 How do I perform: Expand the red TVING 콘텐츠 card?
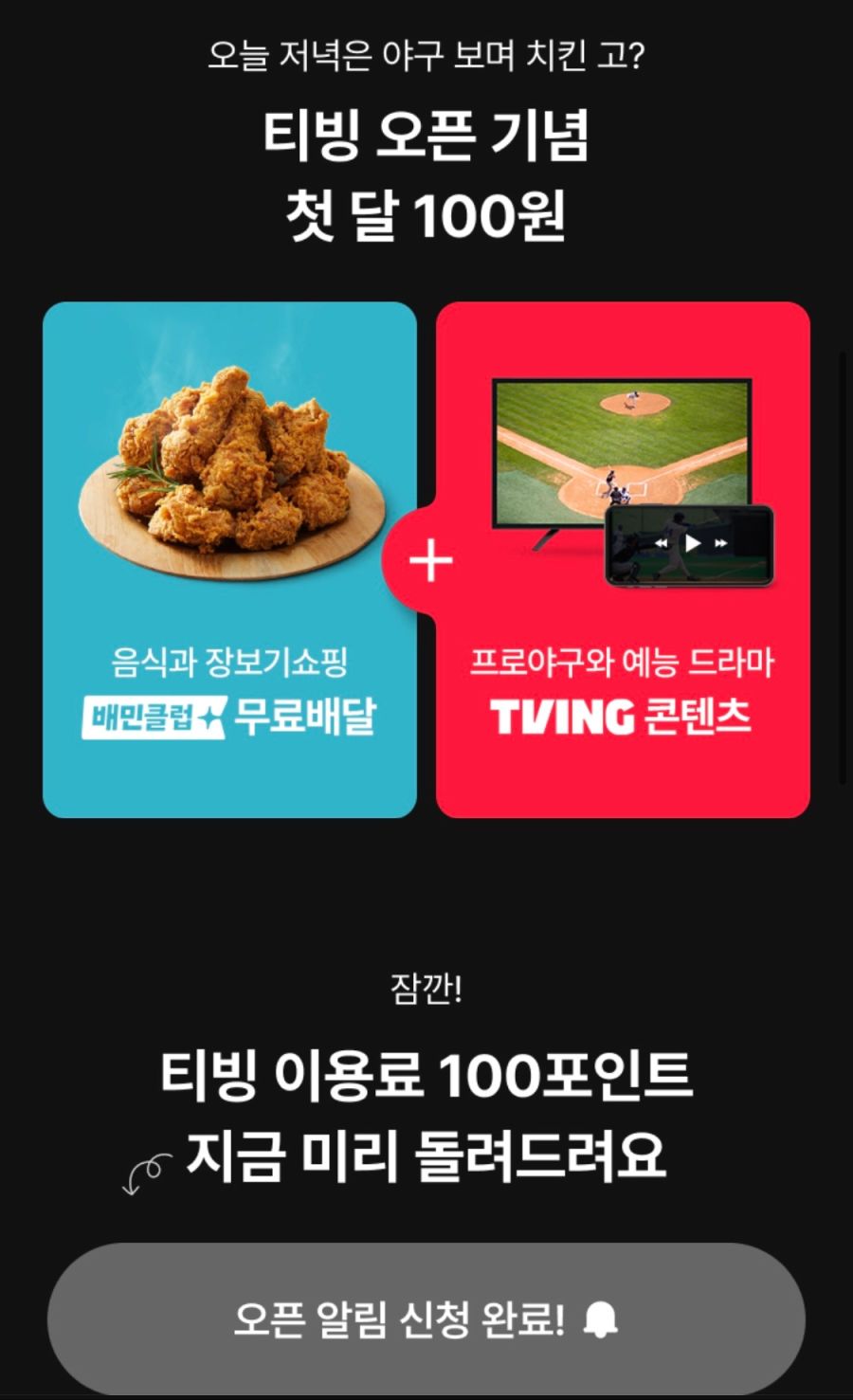pos(623,557)
